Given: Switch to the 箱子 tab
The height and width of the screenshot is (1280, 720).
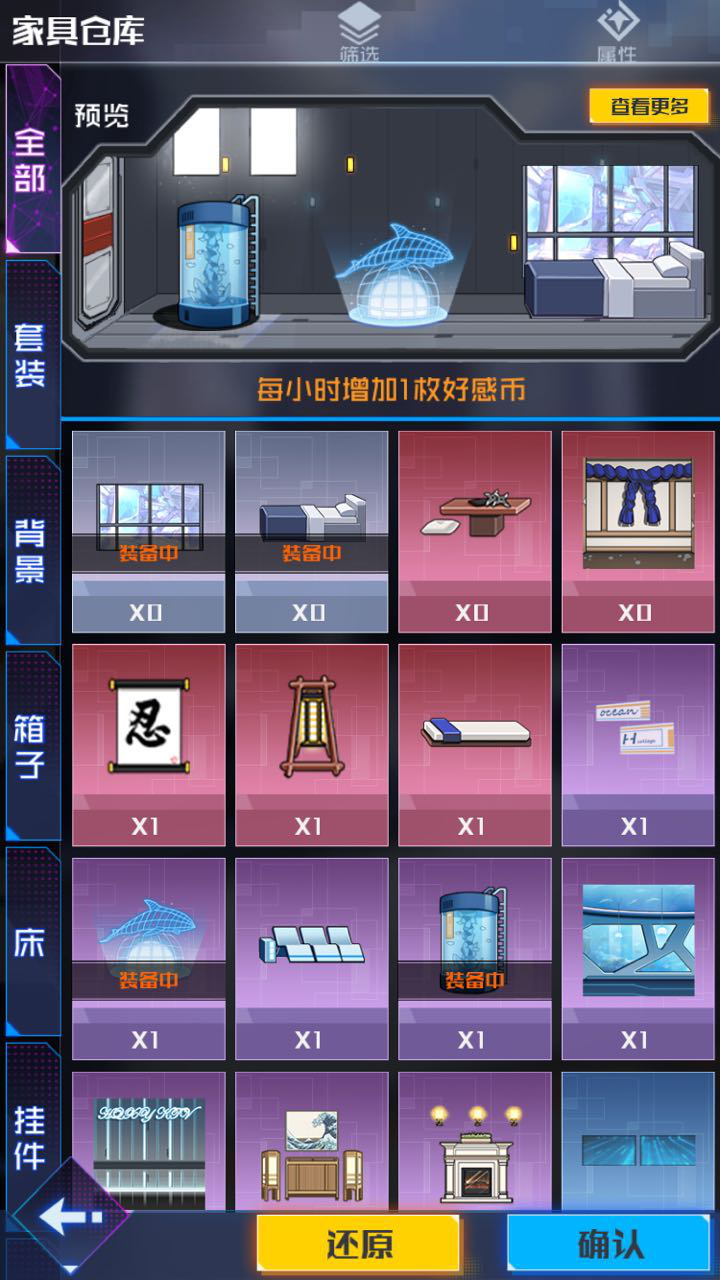Looking at the screenshot, I should point(30,745).
